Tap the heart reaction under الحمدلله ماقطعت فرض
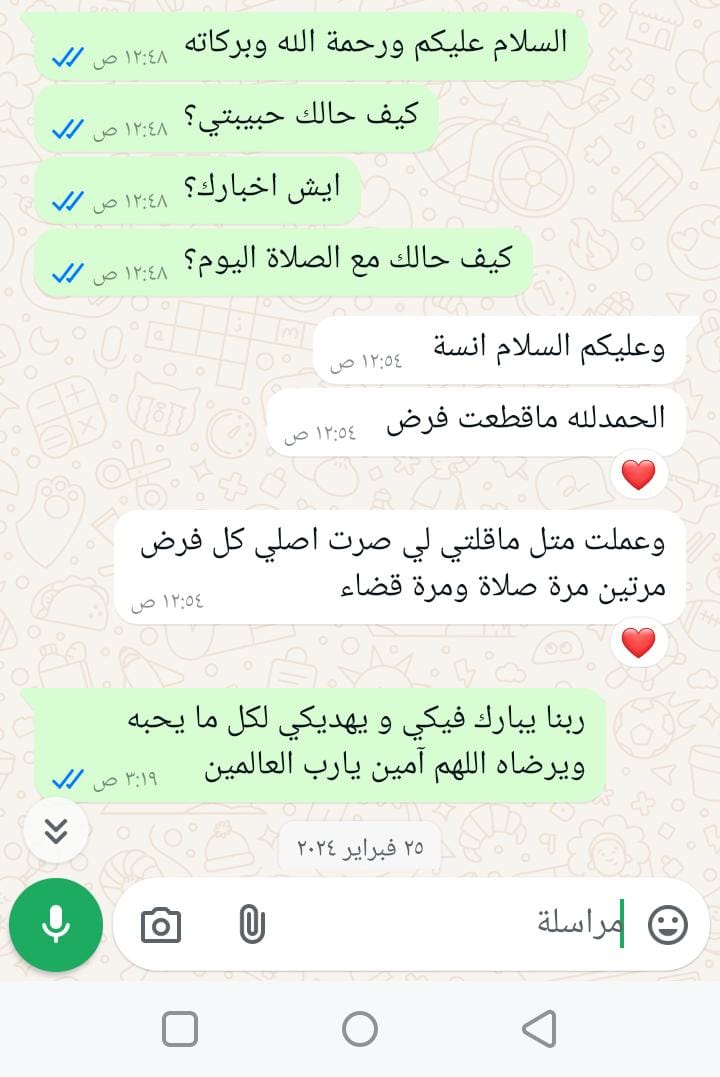Image resolution: width=720 pixels, height=1077 pixels. click(x=638, y=476)
